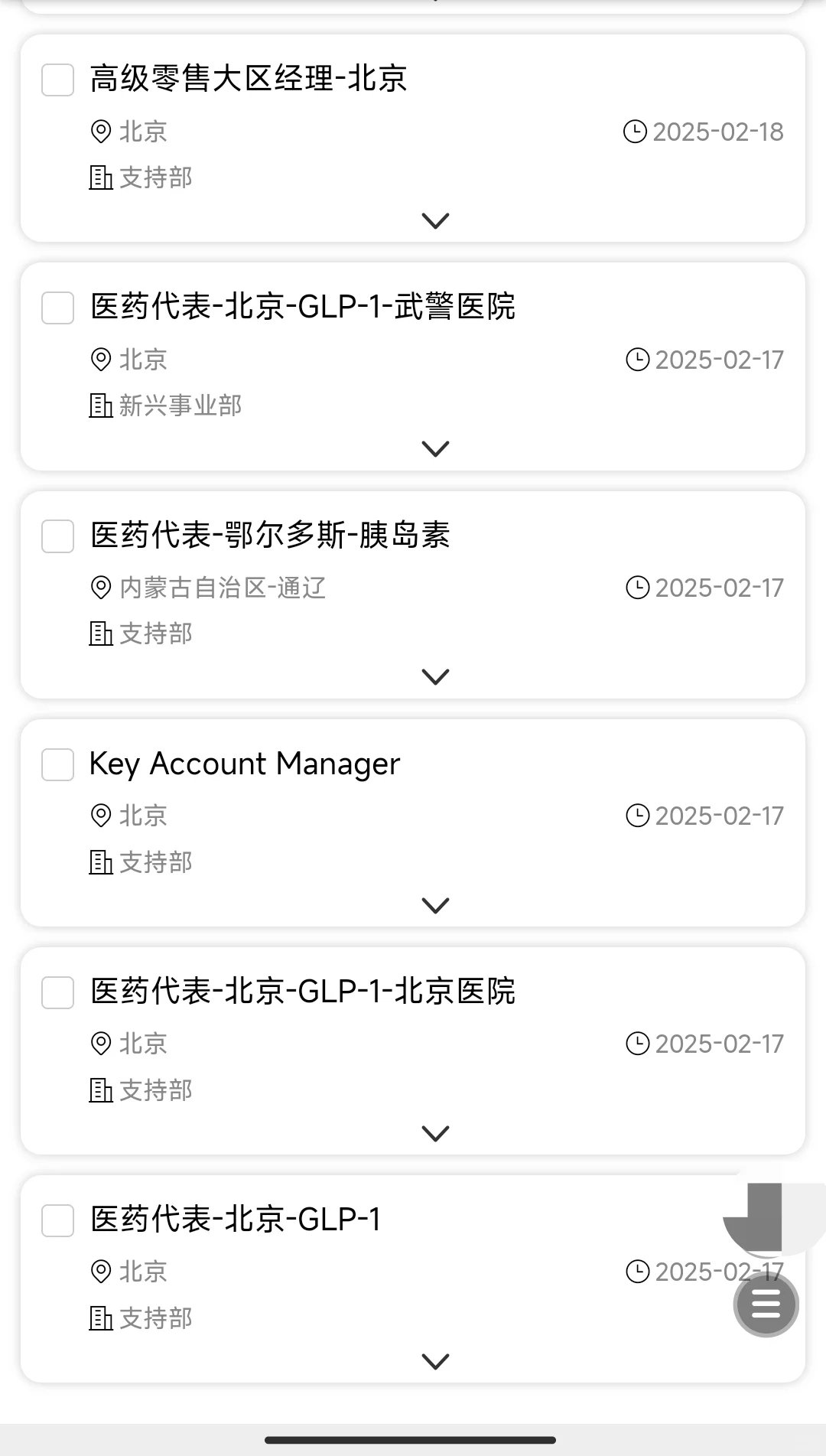
Task: Expand 医药代表-鄂尔多斯-胰岛素 job details
Action: (435, 677)
